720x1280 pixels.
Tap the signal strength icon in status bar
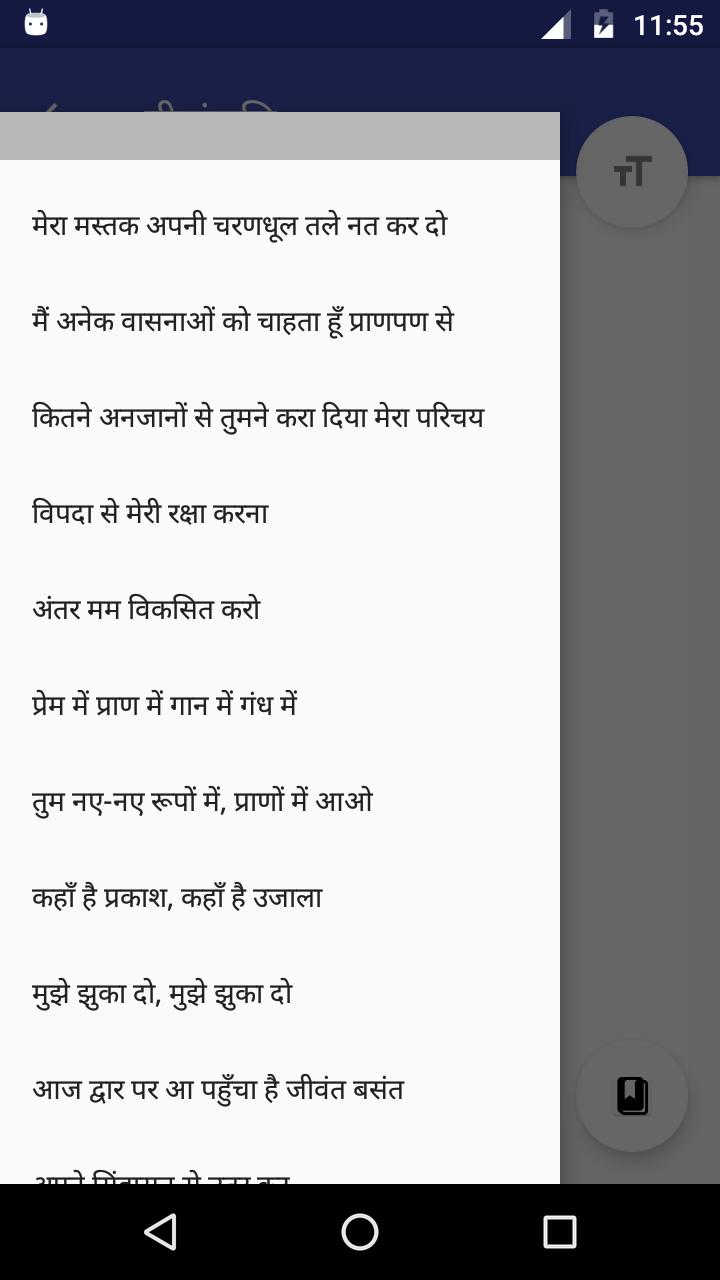coord(557,24)
